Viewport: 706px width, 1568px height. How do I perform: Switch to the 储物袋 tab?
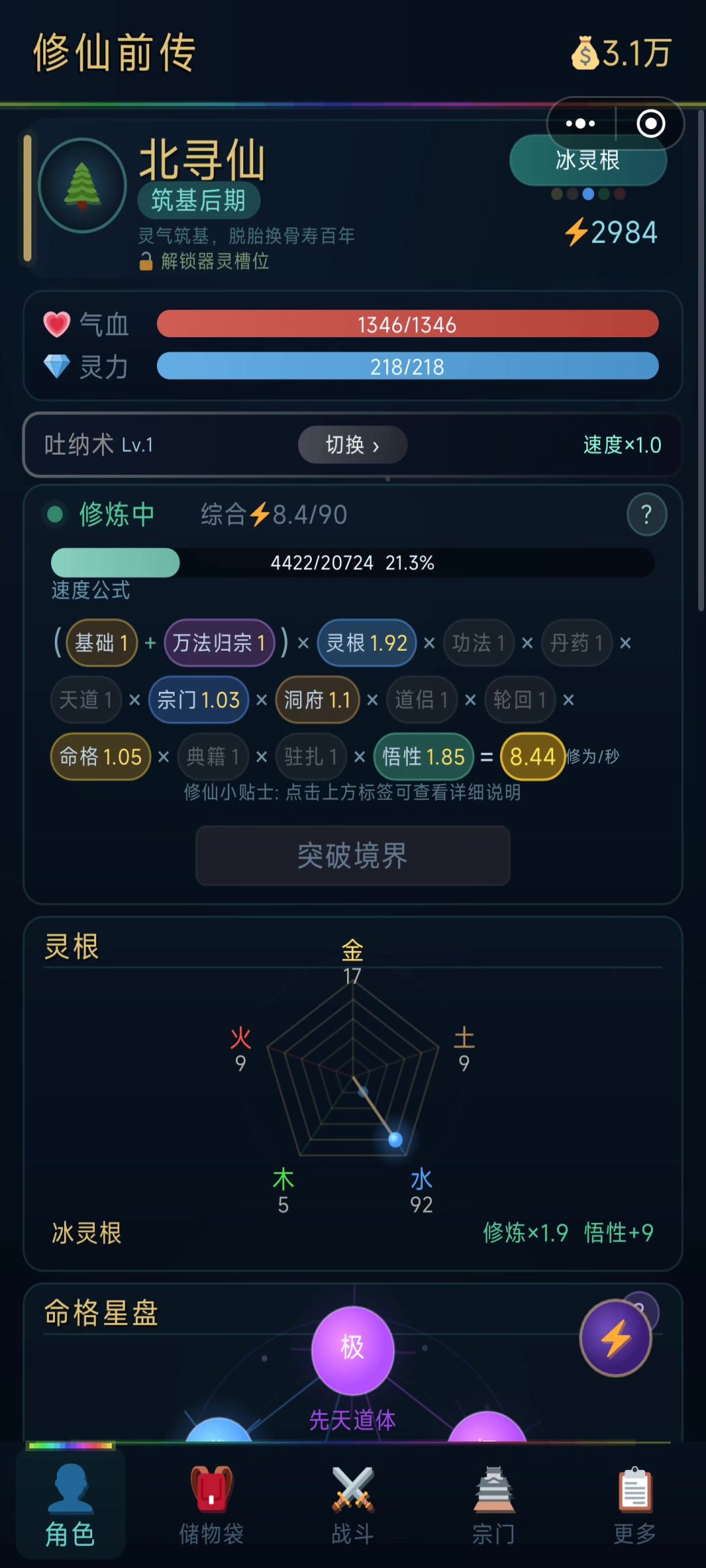(211, 1504)
